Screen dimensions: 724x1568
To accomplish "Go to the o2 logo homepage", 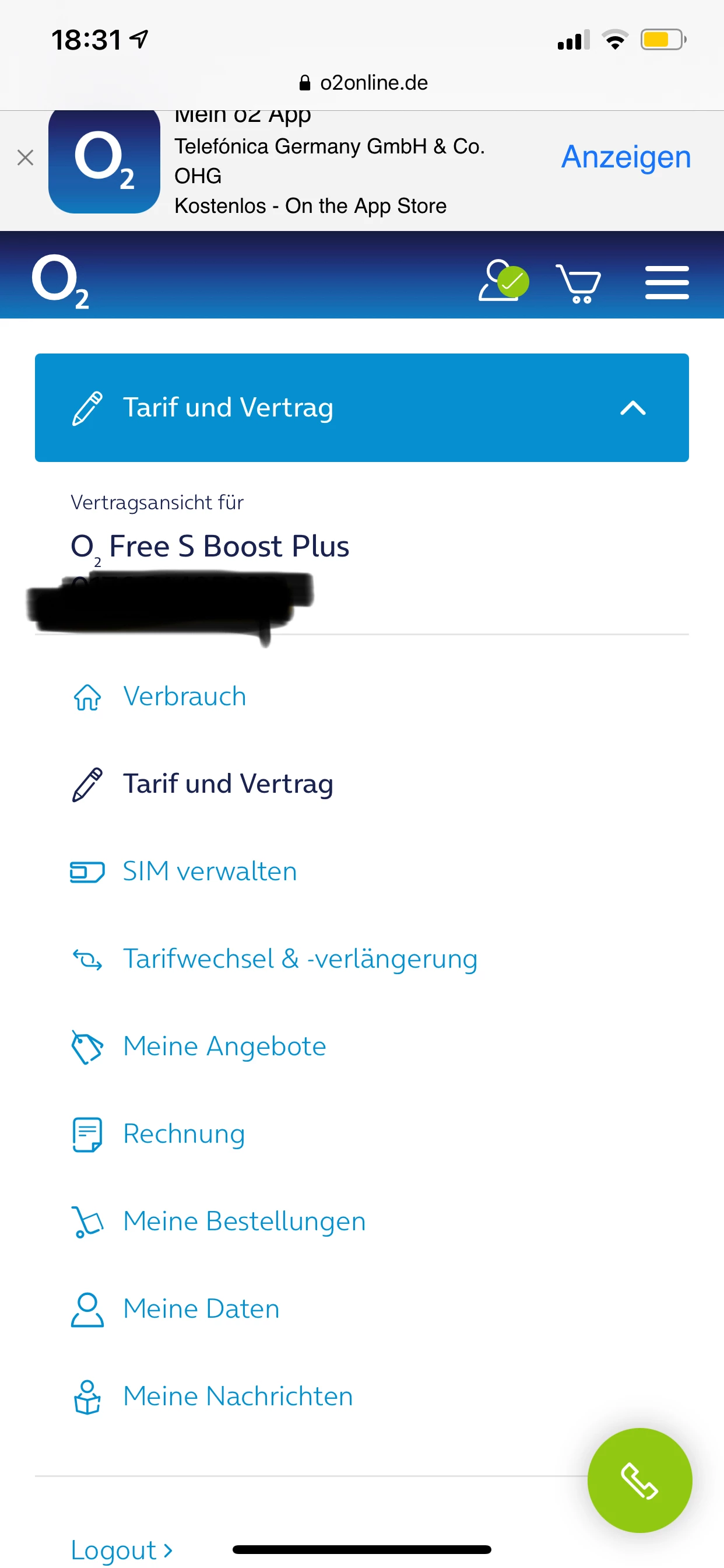I will [x=61, y=282].
